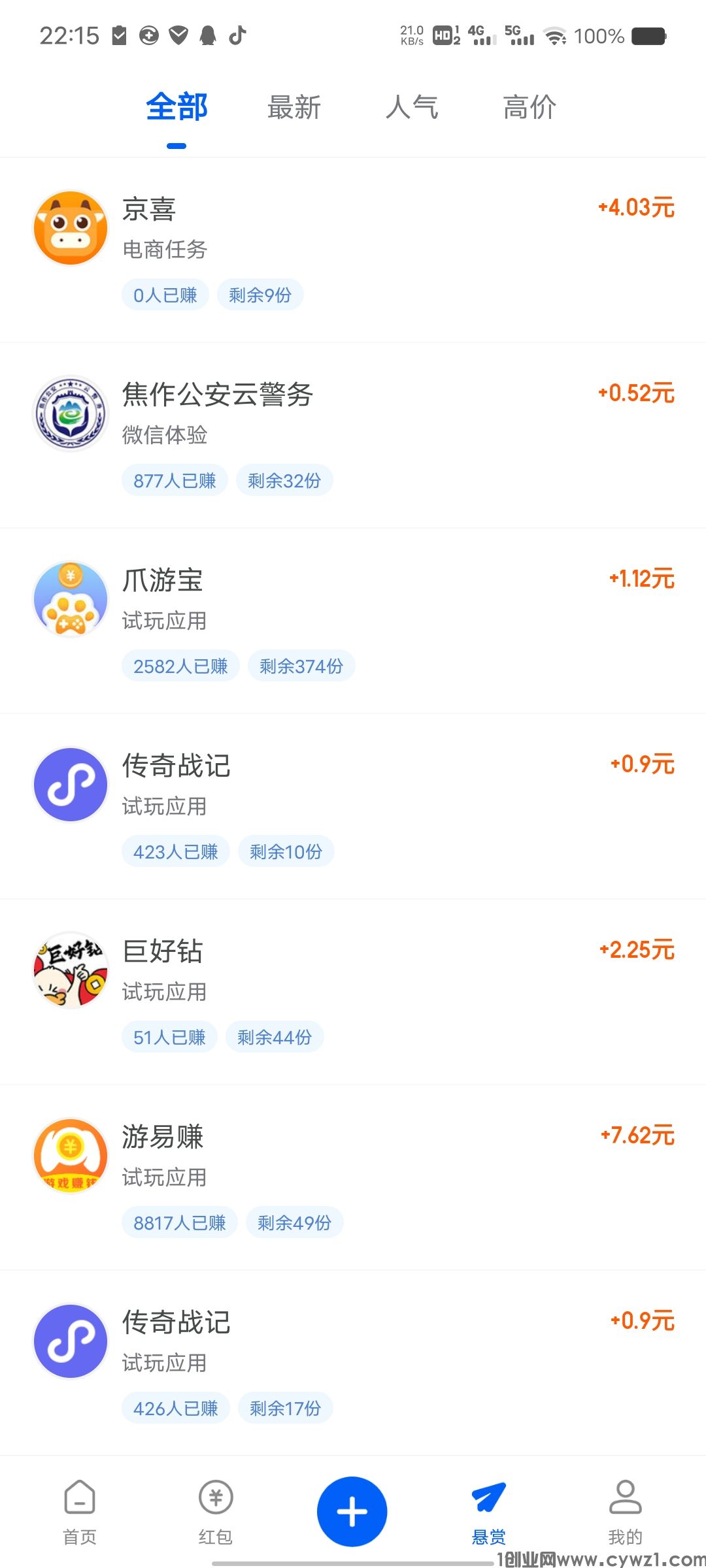Show the 高价 tab
The image size is (706, 1568).
tap(529, 108)
